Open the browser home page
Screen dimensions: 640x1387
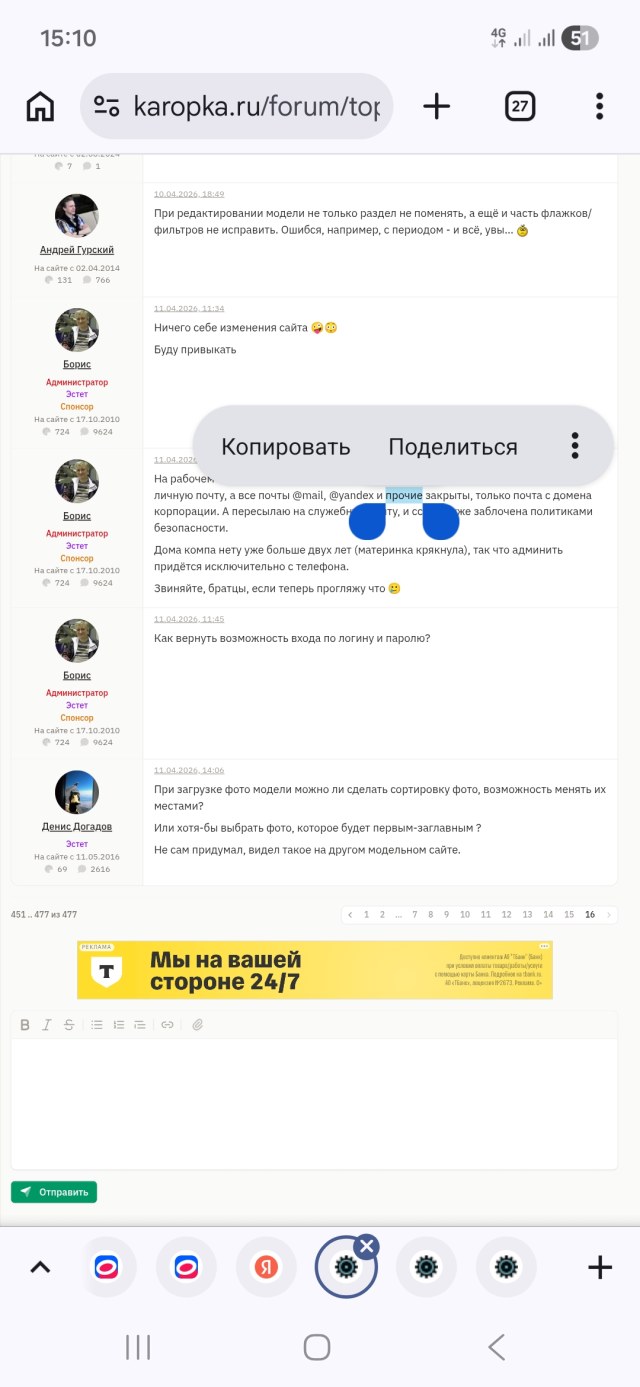tap(40, 106)
